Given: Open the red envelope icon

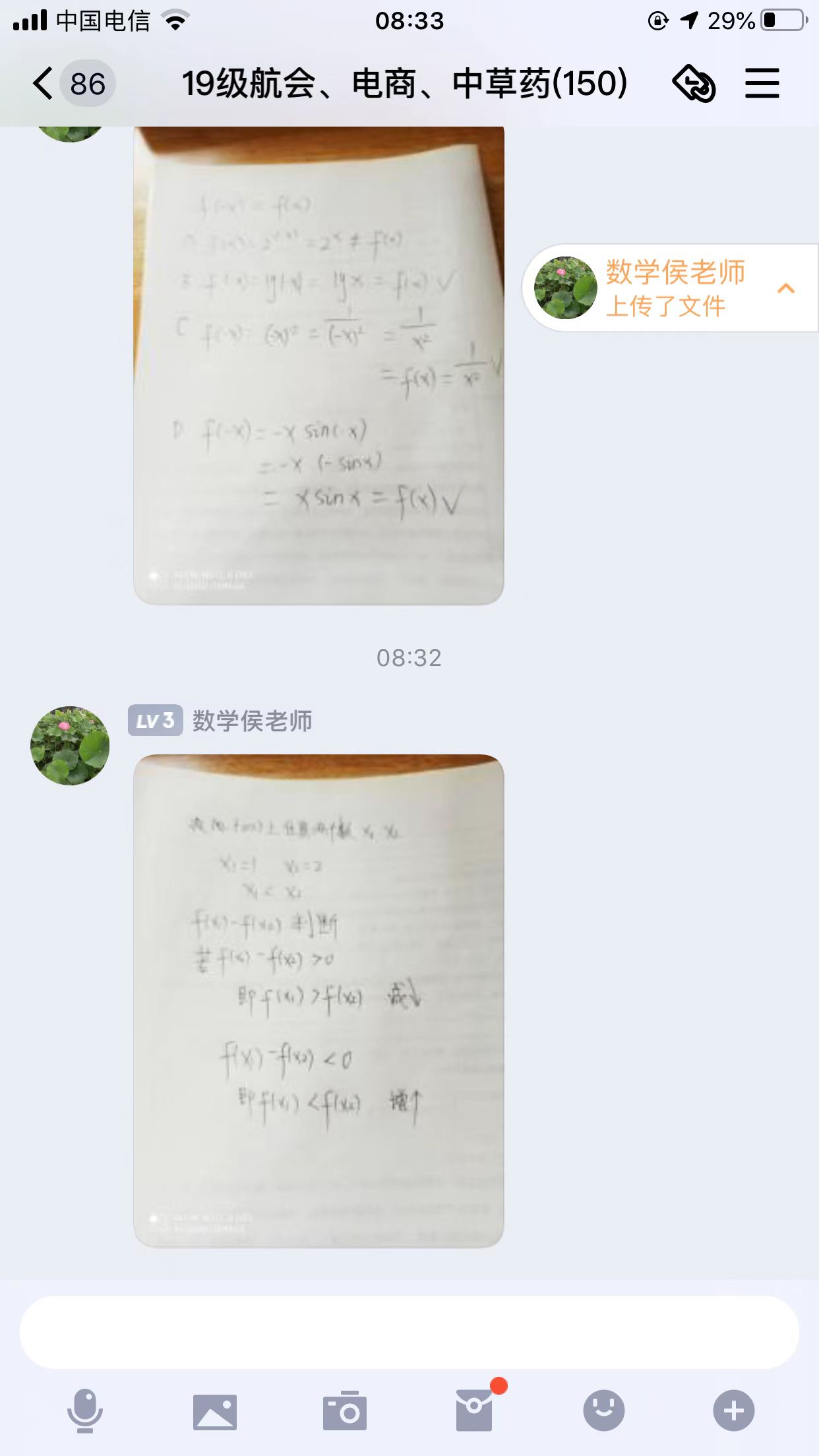Looking at the screenshot, I should tap(474, 1410).
